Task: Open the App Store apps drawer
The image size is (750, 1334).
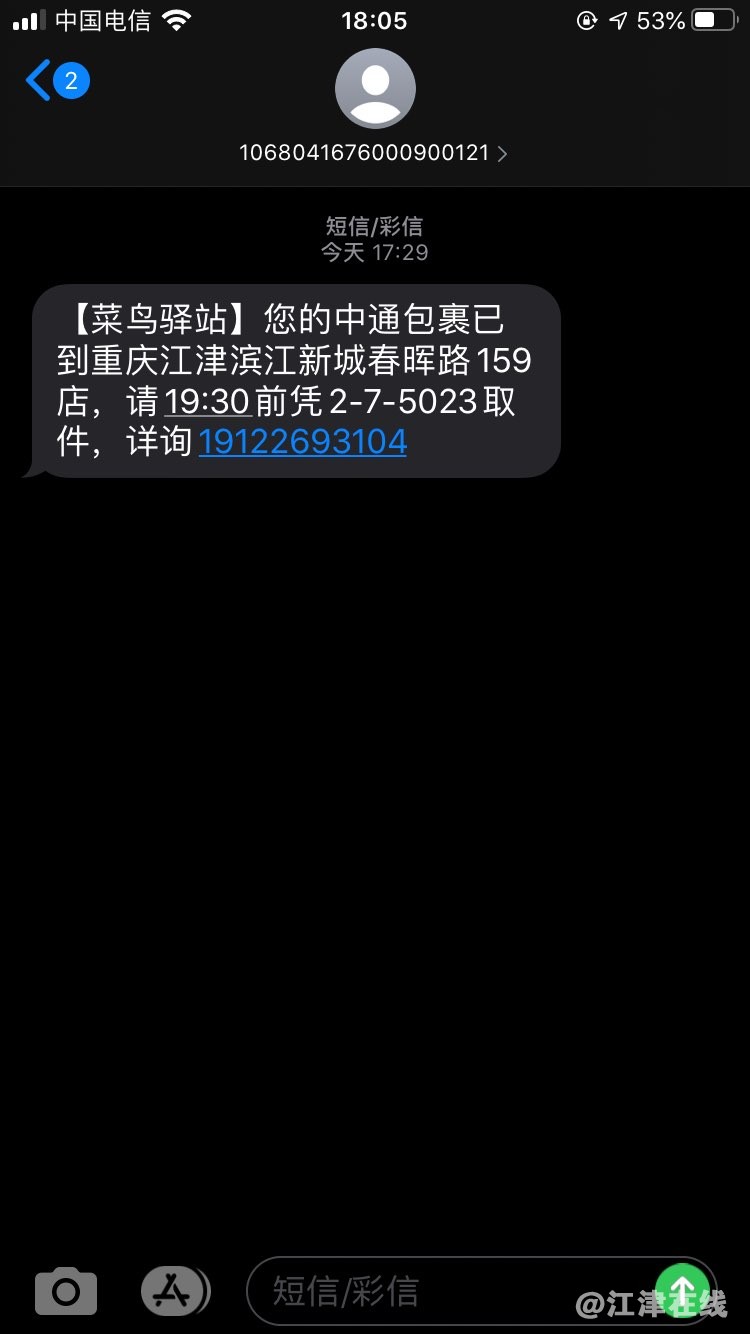Action: tap(175, 1291)
